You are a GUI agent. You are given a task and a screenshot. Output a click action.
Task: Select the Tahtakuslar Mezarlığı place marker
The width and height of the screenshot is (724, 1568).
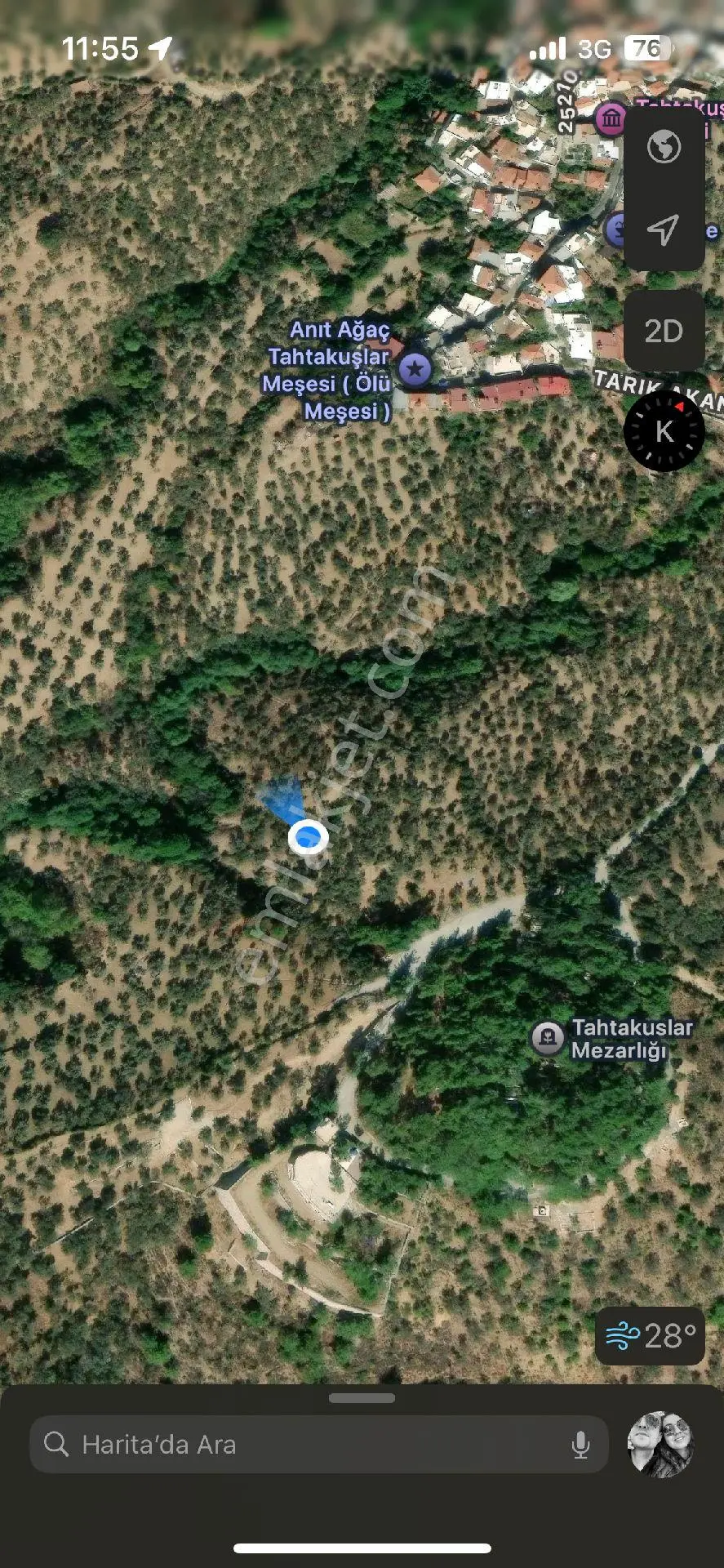(x=548, y=1039)
